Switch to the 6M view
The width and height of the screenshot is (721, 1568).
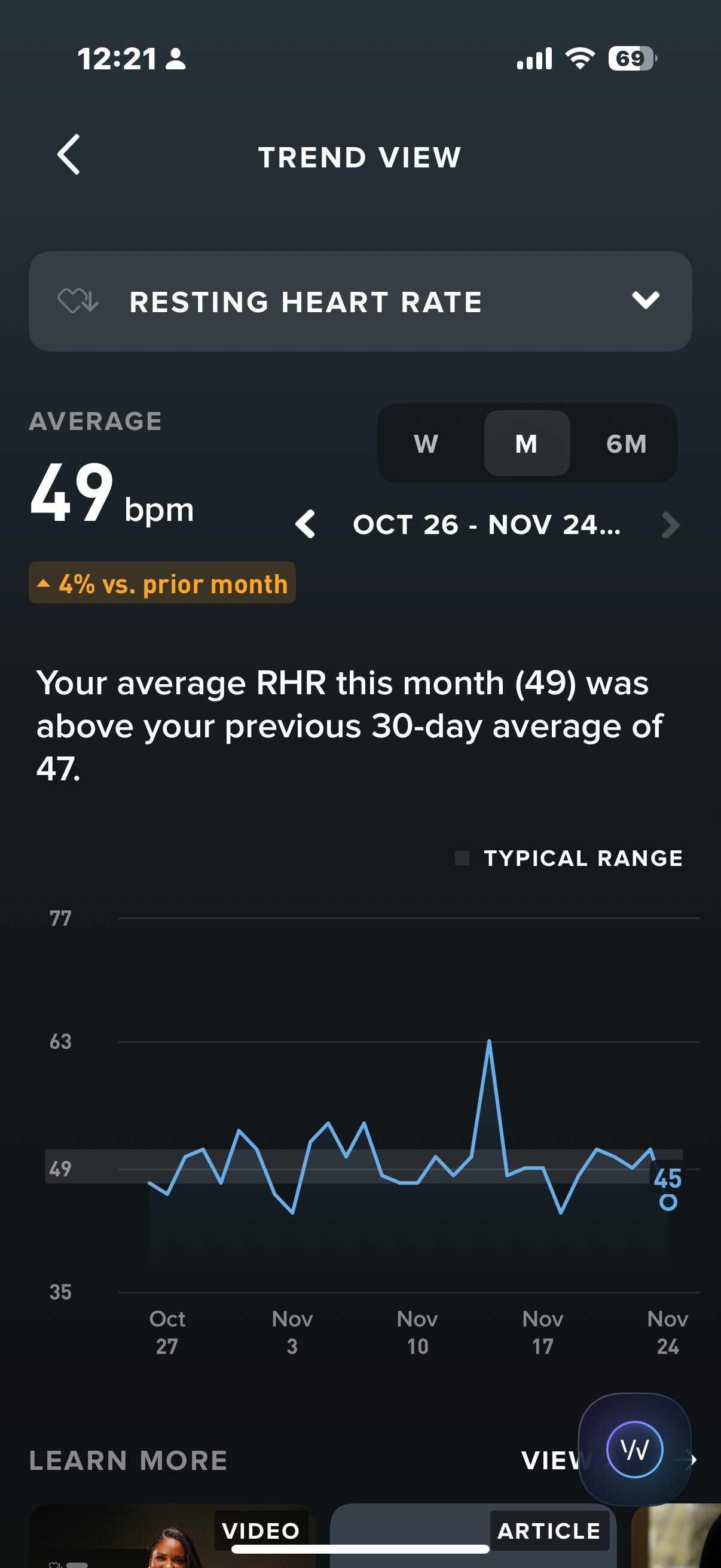(626, 444)
